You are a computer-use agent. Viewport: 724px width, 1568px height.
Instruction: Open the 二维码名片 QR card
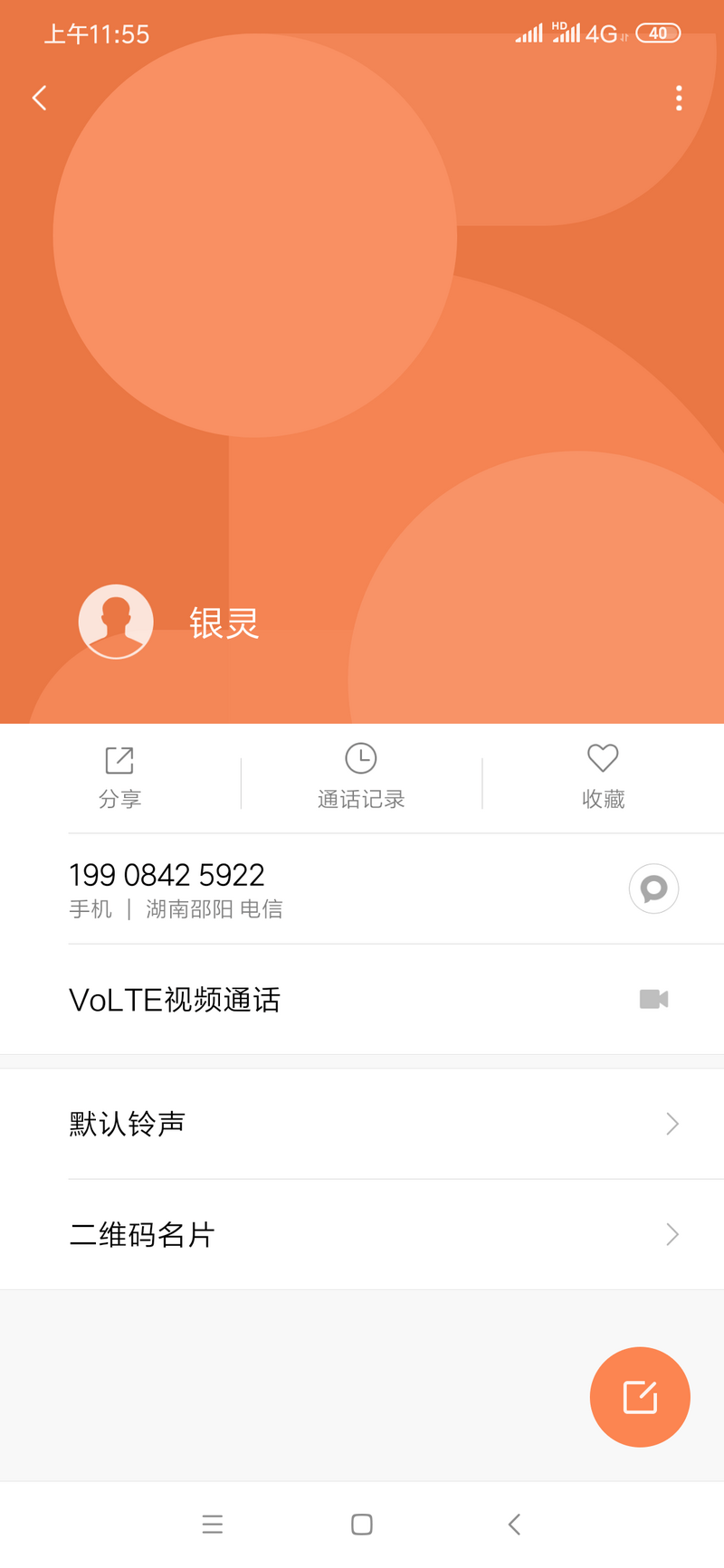click(362, 1235)
